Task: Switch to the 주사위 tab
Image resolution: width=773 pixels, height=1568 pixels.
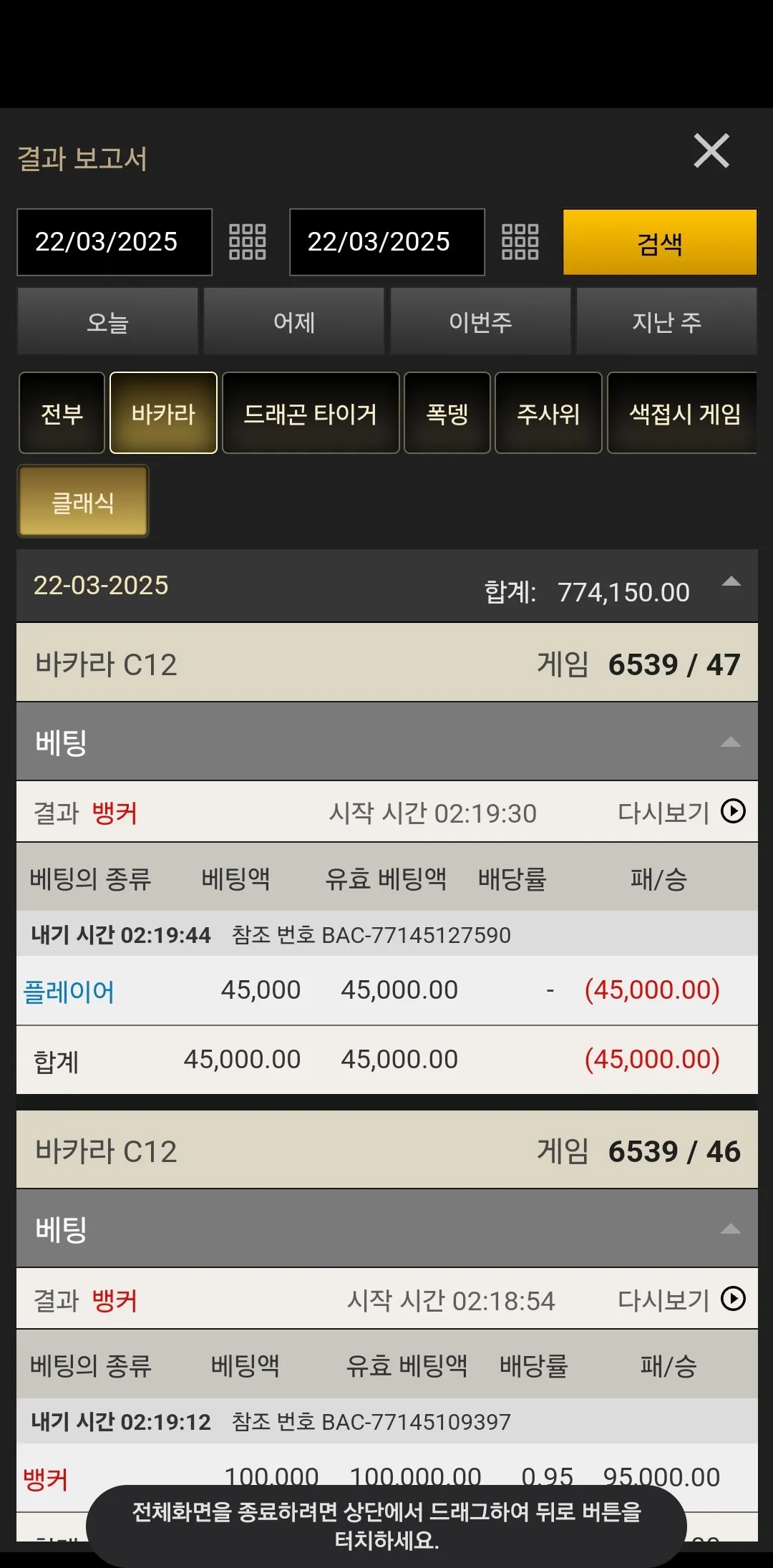Action: 548,413
